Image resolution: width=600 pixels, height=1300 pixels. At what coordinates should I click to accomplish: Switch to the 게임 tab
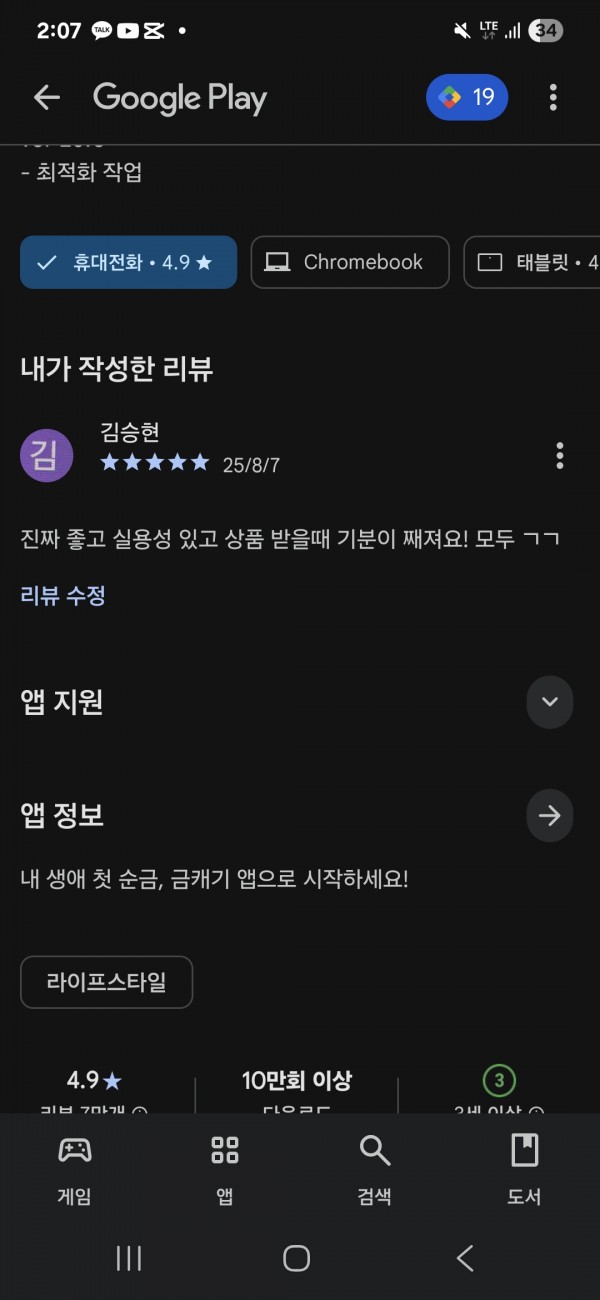point(75,1168)
